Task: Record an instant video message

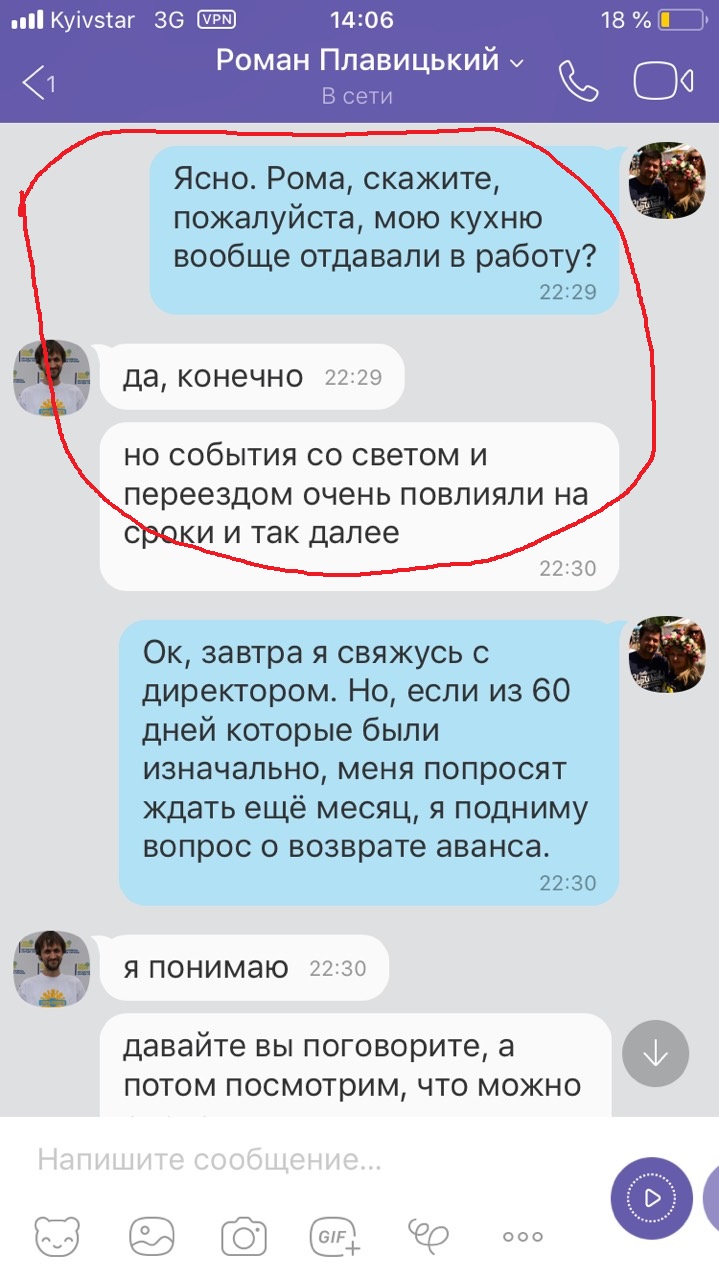Action: click(x=652, y=1198)
